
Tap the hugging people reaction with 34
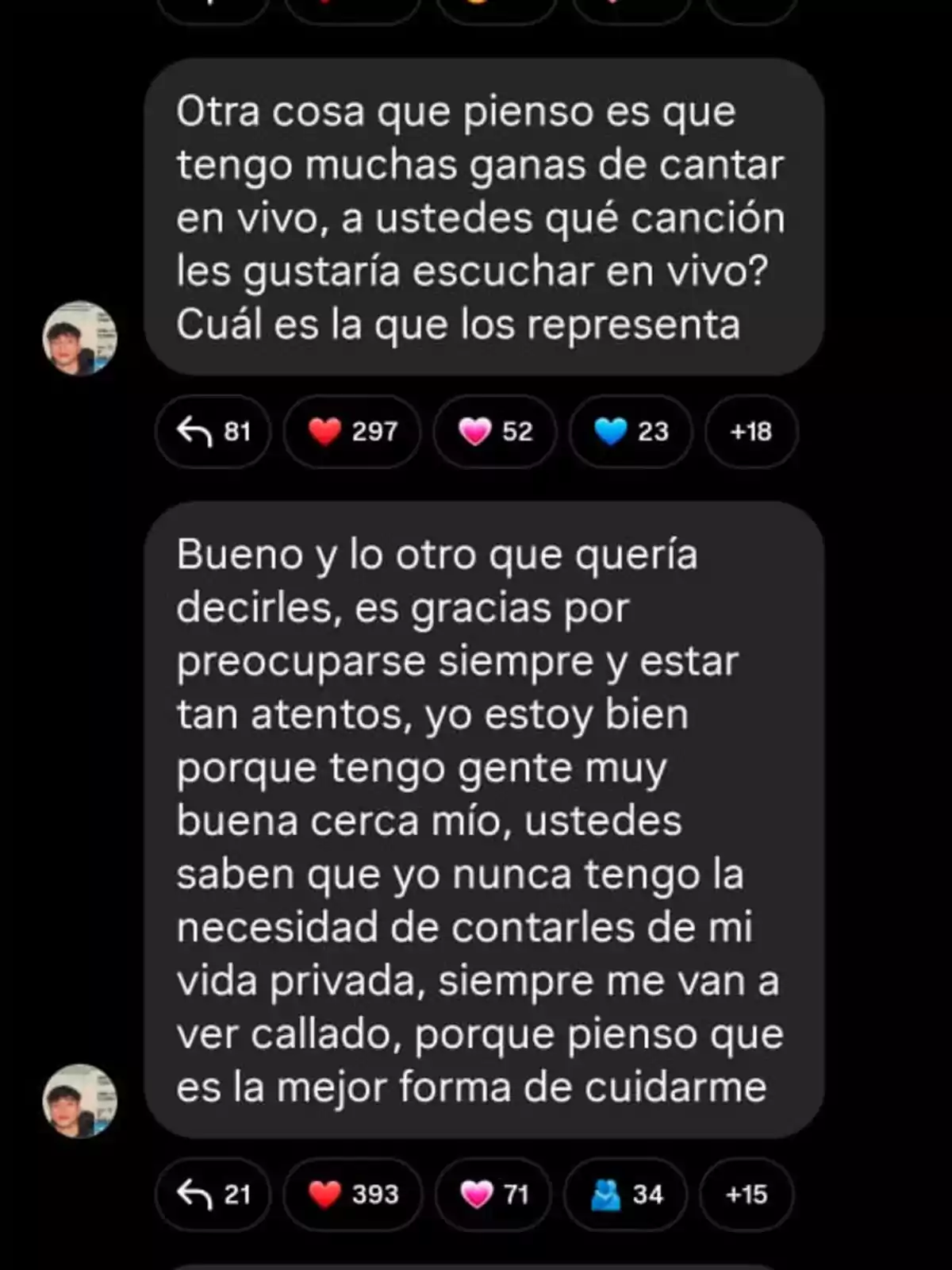point(626,1194)
